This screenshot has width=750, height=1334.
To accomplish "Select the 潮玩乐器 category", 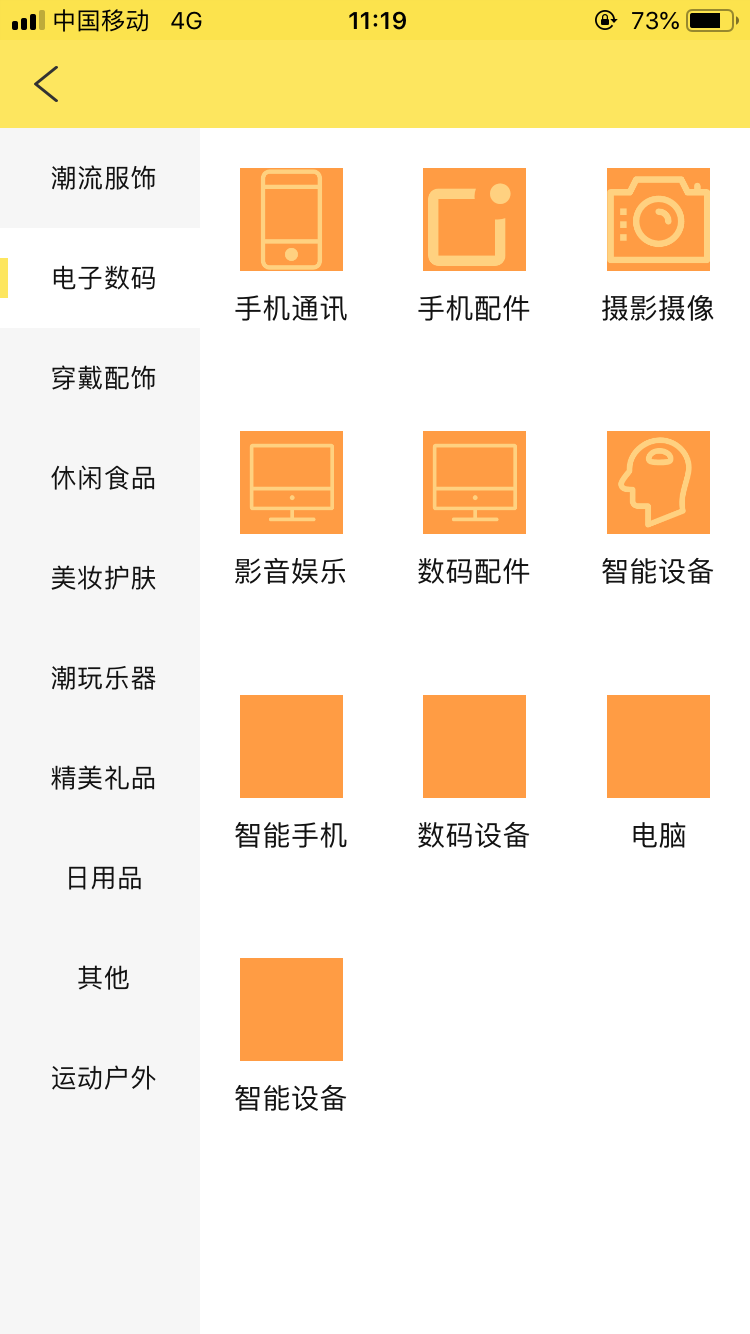I will click(x=103, y=678).
